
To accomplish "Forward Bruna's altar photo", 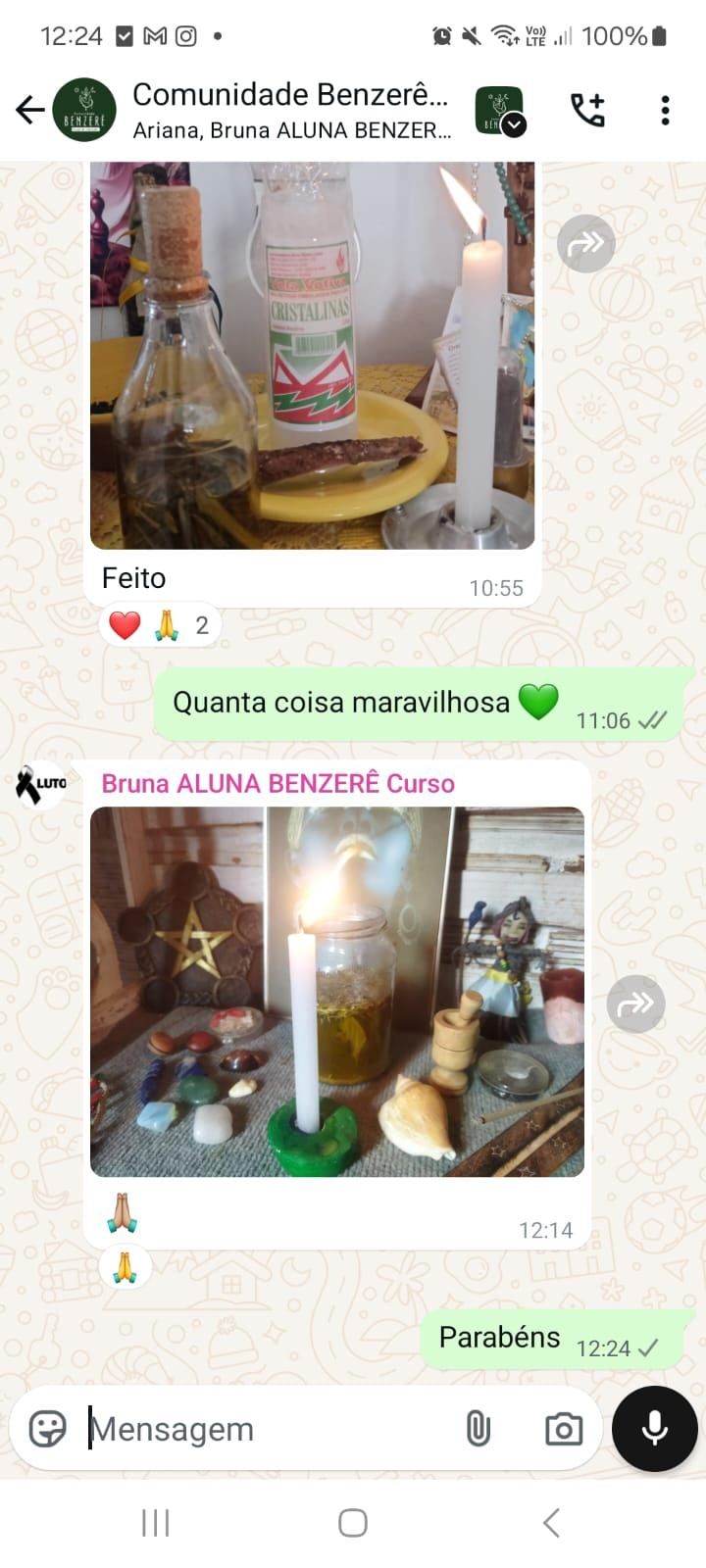I will click(635, 1004).
